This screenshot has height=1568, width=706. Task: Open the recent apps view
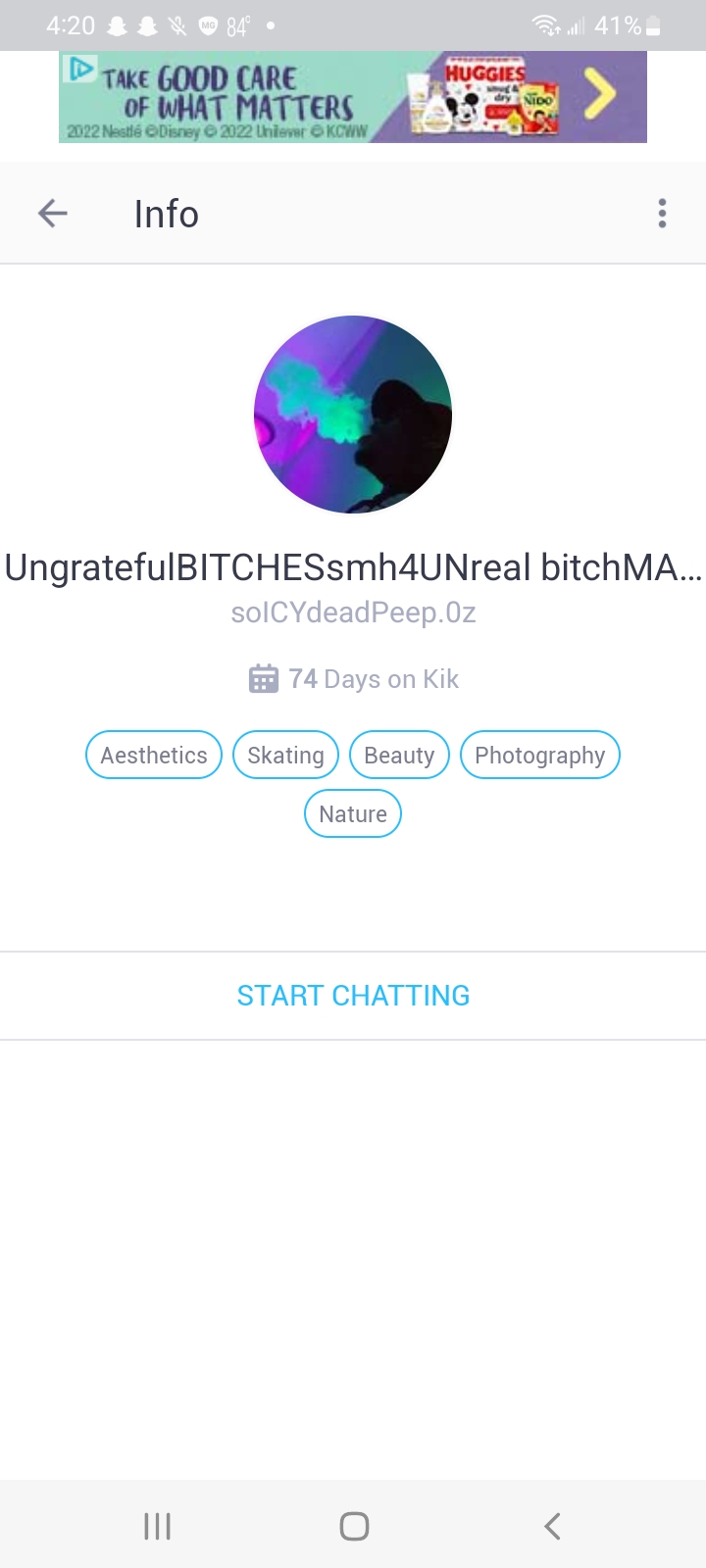click(157, 1526)
